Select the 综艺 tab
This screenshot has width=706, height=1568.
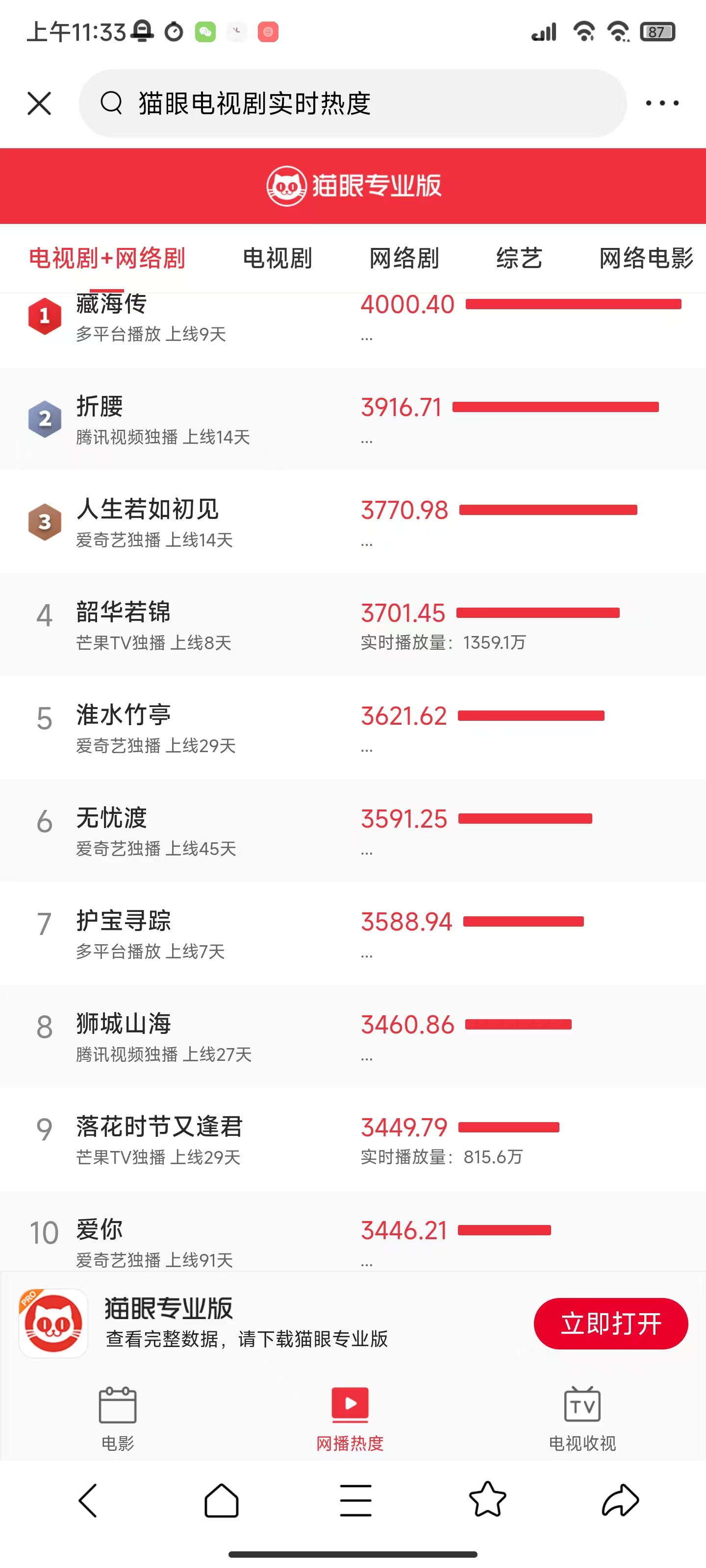pos(519,258)
